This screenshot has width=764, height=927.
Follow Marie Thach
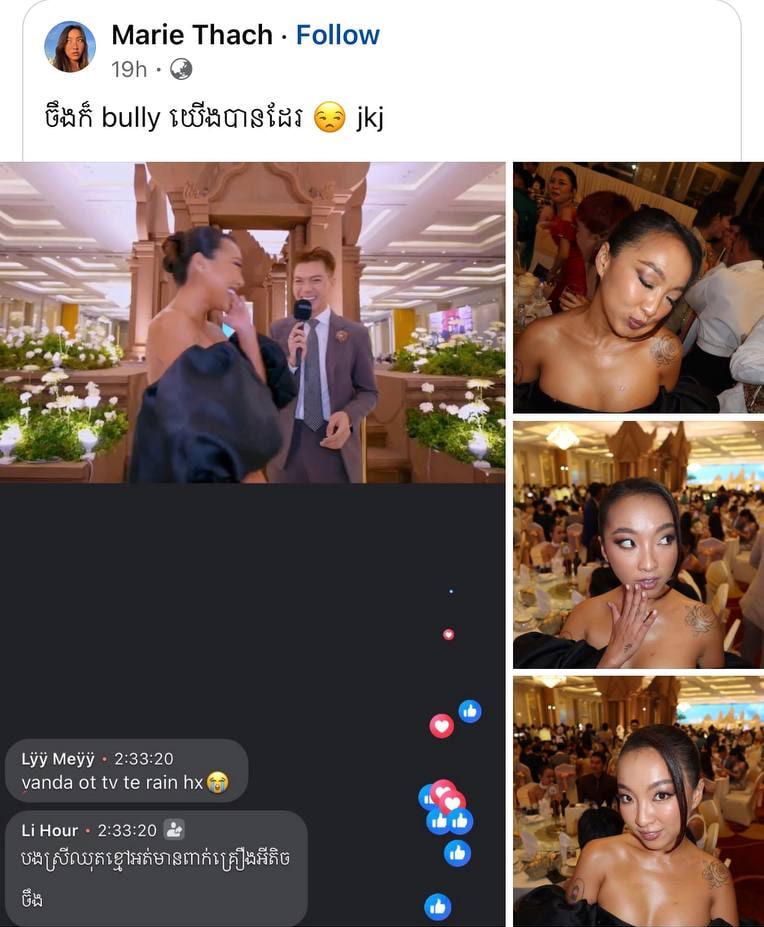(338, 35)
